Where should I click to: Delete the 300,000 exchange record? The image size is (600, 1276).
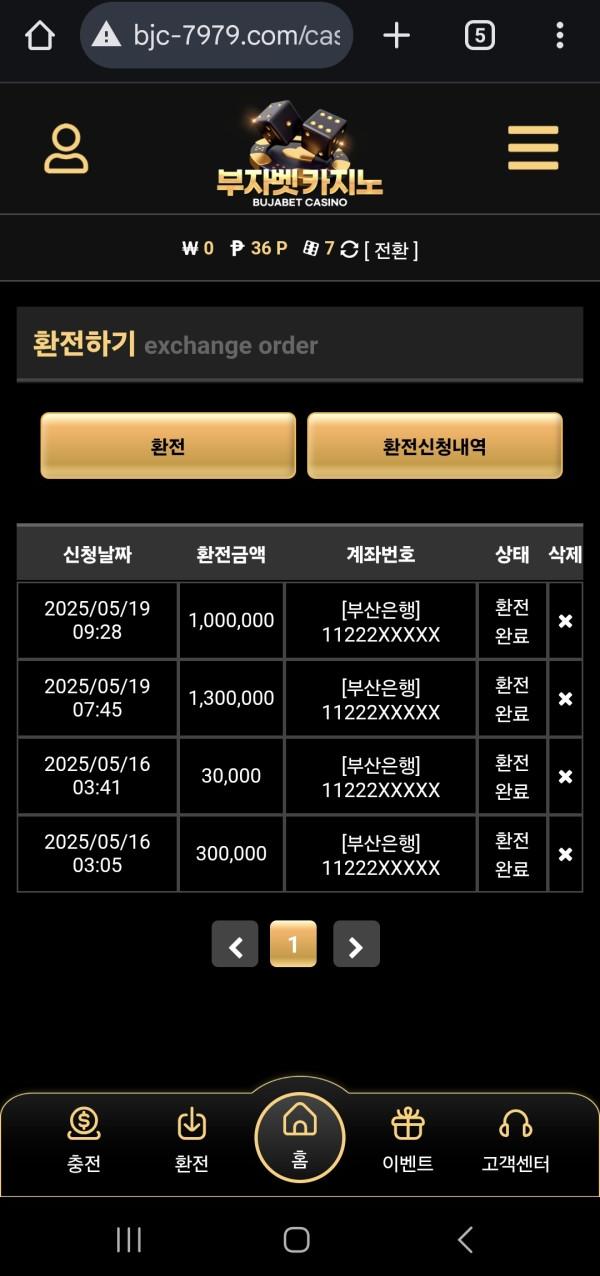(565, 854)
